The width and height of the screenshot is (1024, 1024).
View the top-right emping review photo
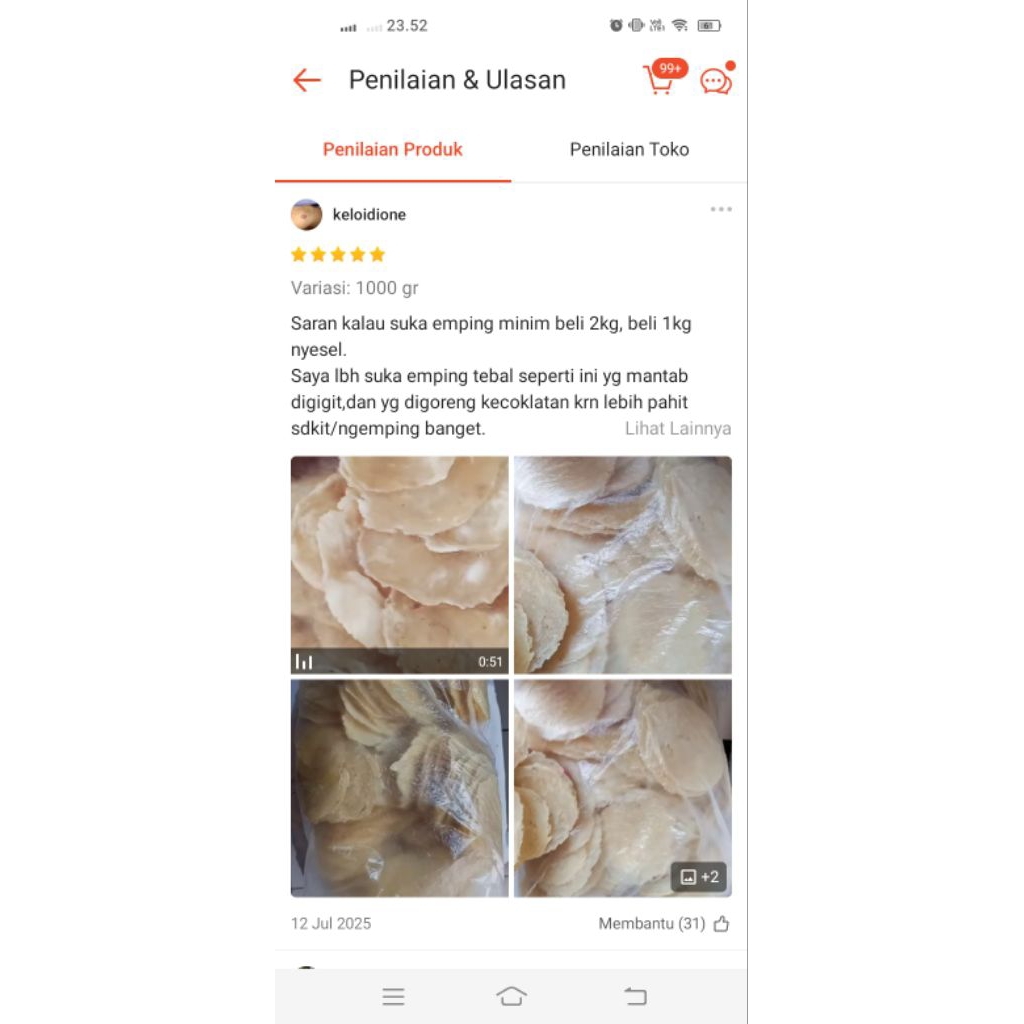point(622,565)
